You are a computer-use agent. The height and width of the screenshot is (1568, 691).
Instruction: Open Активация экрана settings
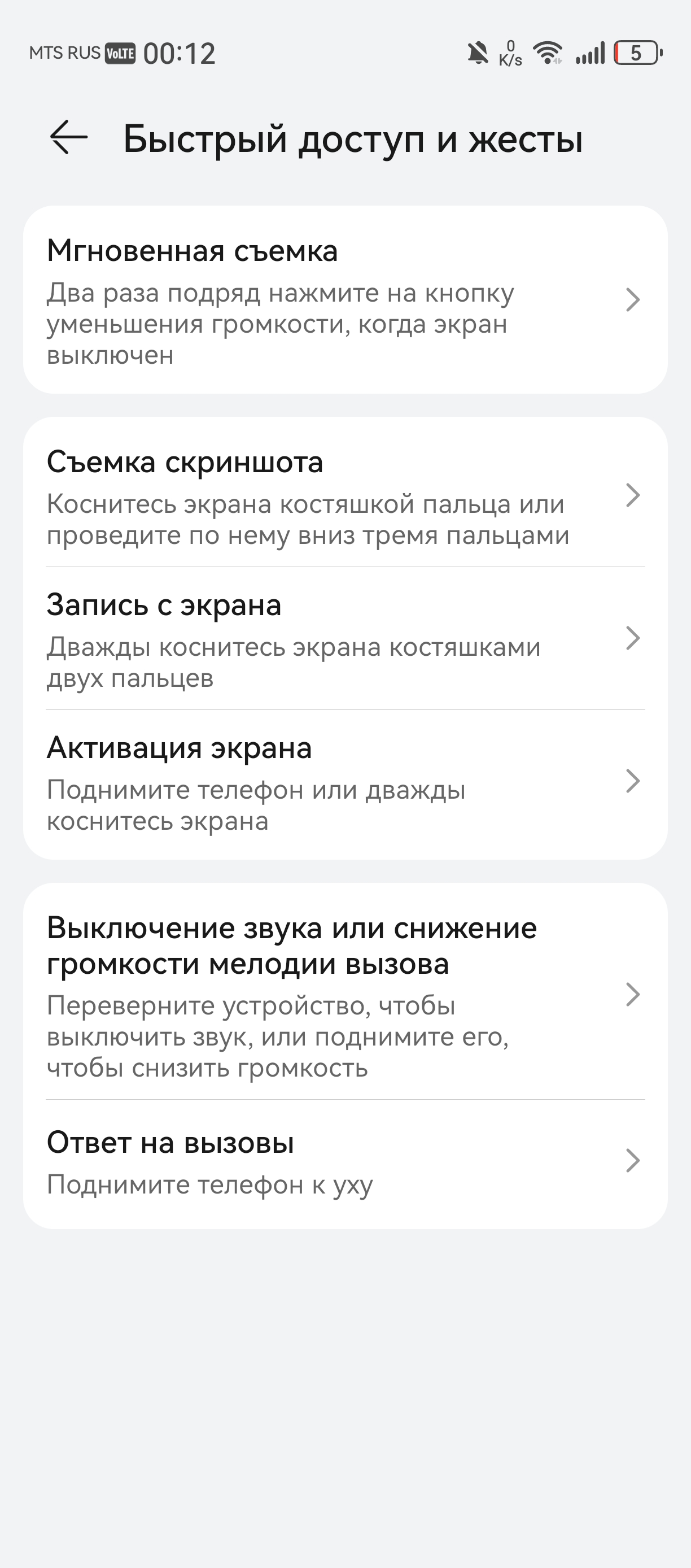pyautogui.click(x=345, y=782)
